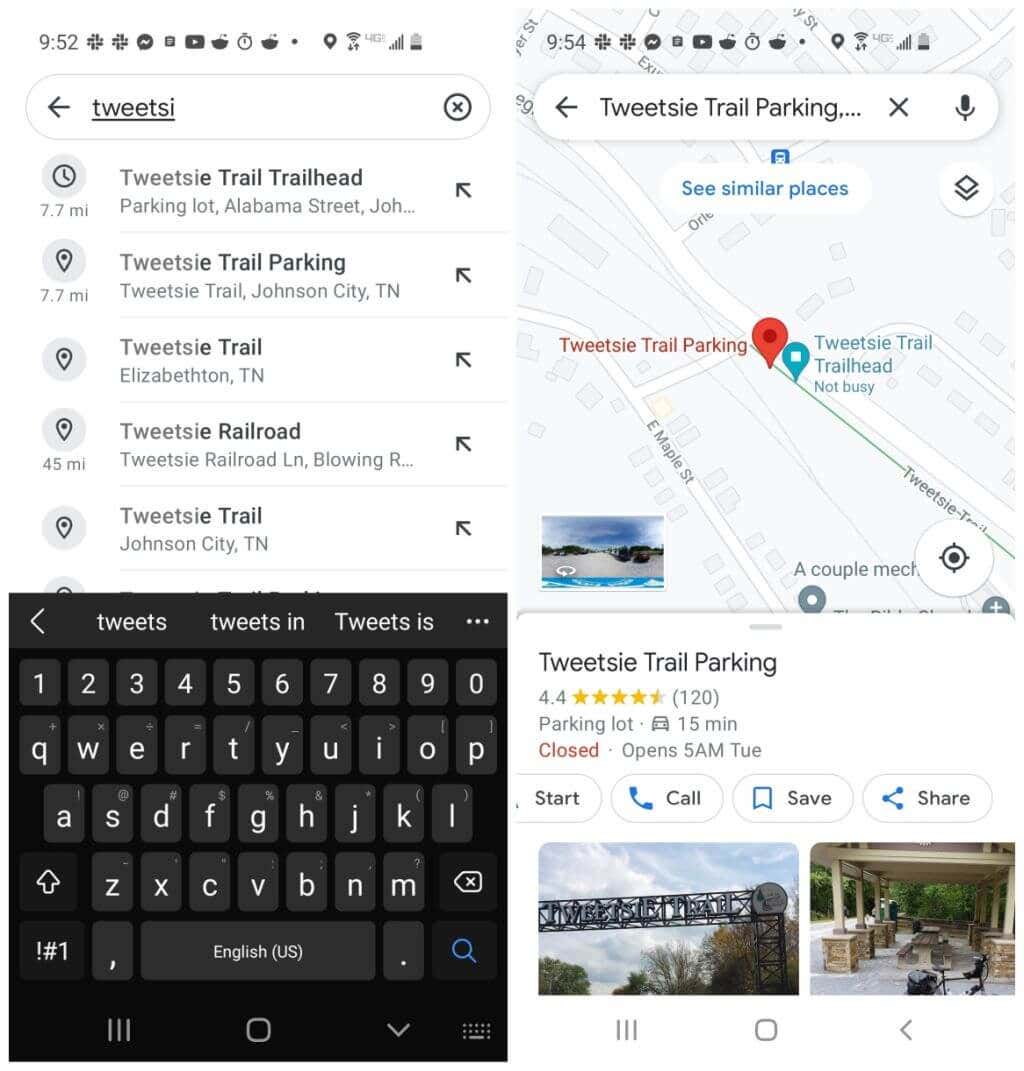Share this place
Screen dimensions: 1024x1071
point(926,798)
